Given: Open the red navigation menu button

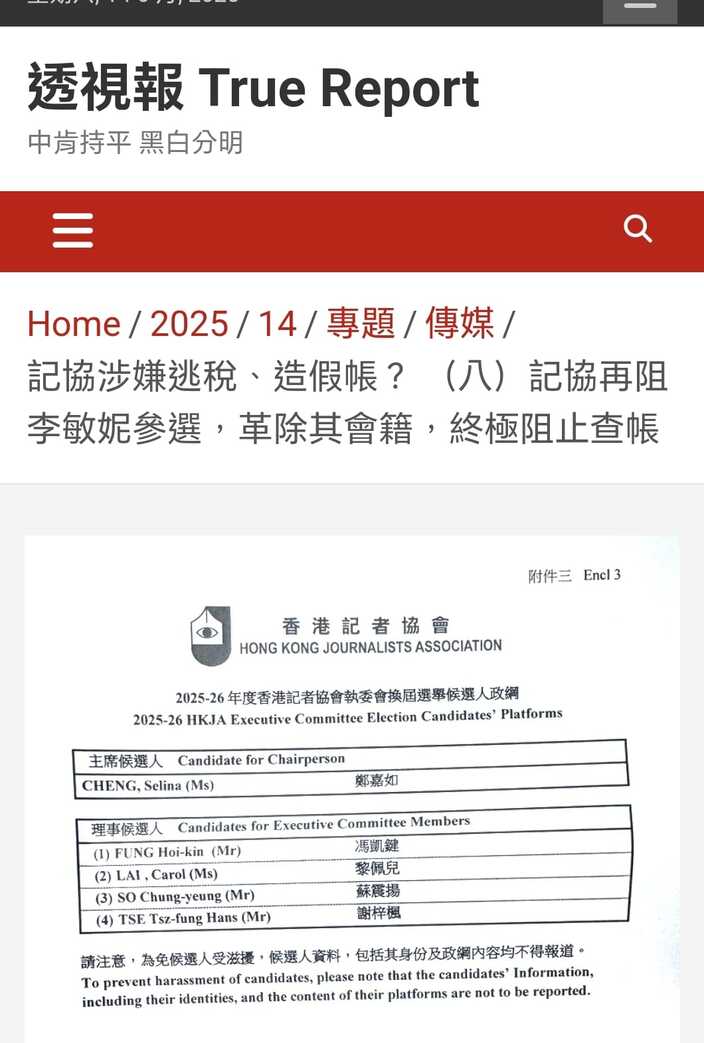Looking at the screenshot, I should pos(73,231).
